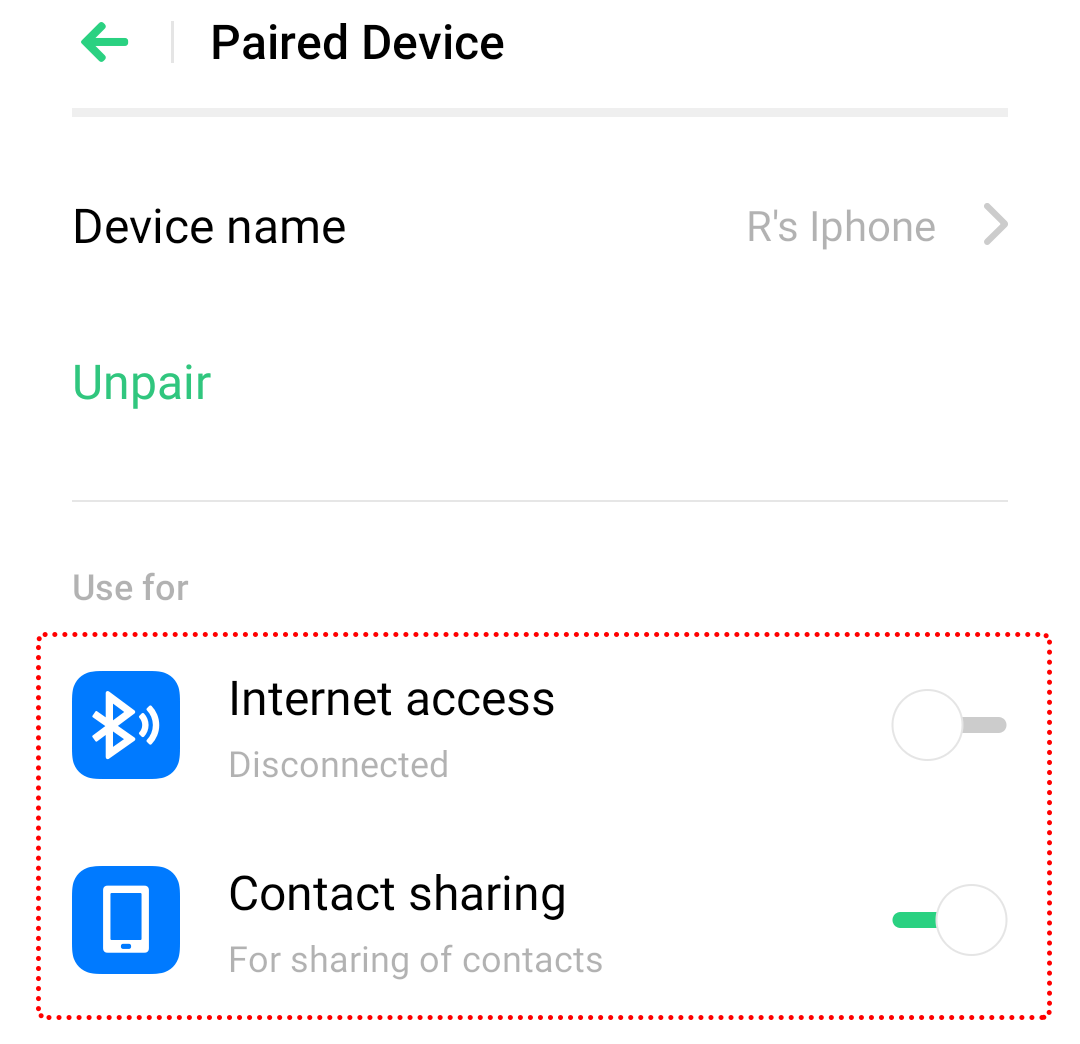Turn off Contact sharing

click(x=949, y=920)
